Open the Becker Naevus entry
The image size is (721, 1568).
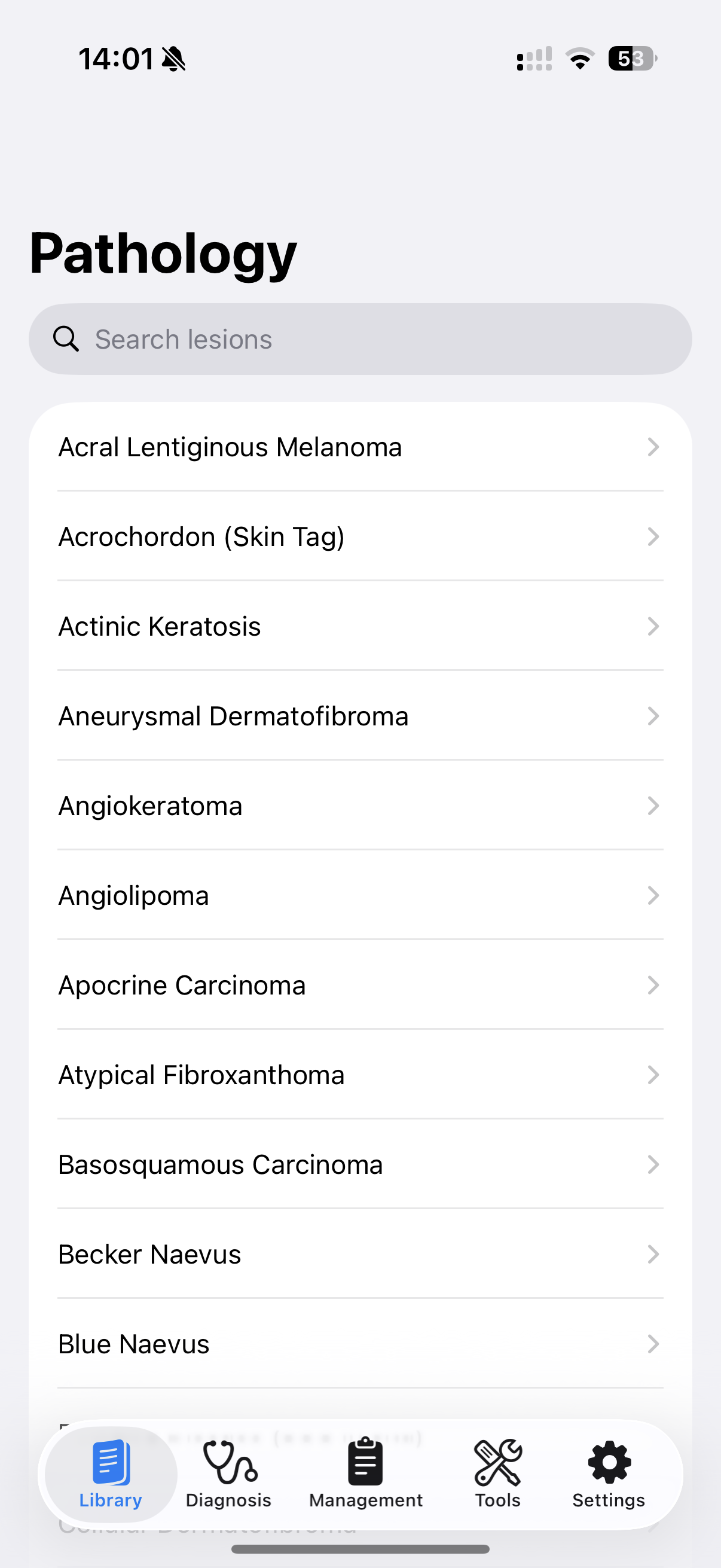[360, 1254]
